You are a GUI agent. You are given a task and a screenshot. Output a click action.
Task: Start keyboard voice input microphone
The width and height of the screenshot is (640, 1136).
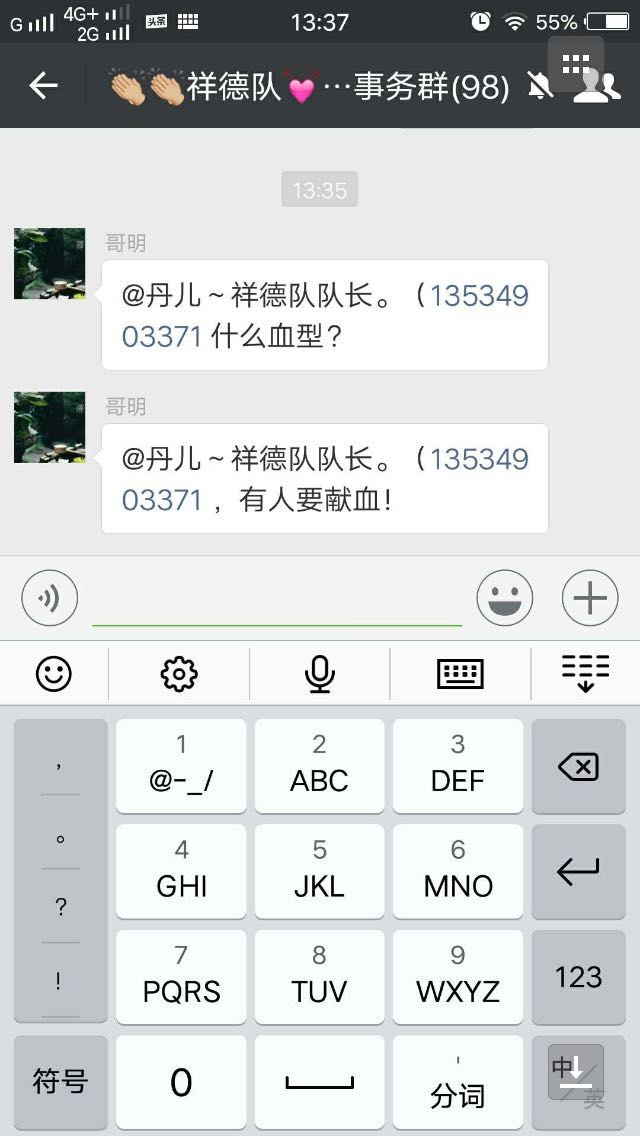[320, 674]
